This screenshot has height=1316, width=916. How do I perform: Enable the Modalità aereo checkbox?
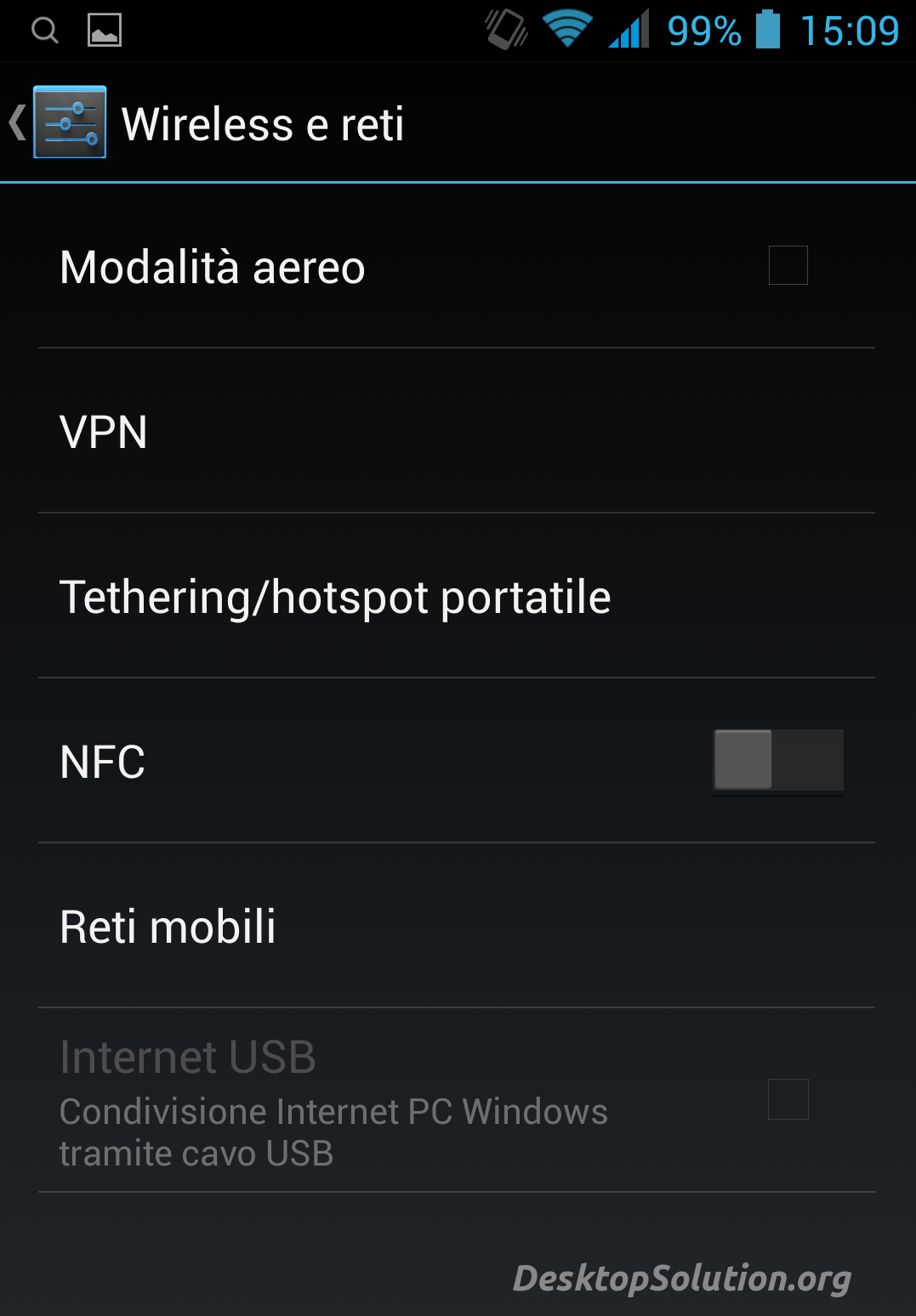point(788,265)
